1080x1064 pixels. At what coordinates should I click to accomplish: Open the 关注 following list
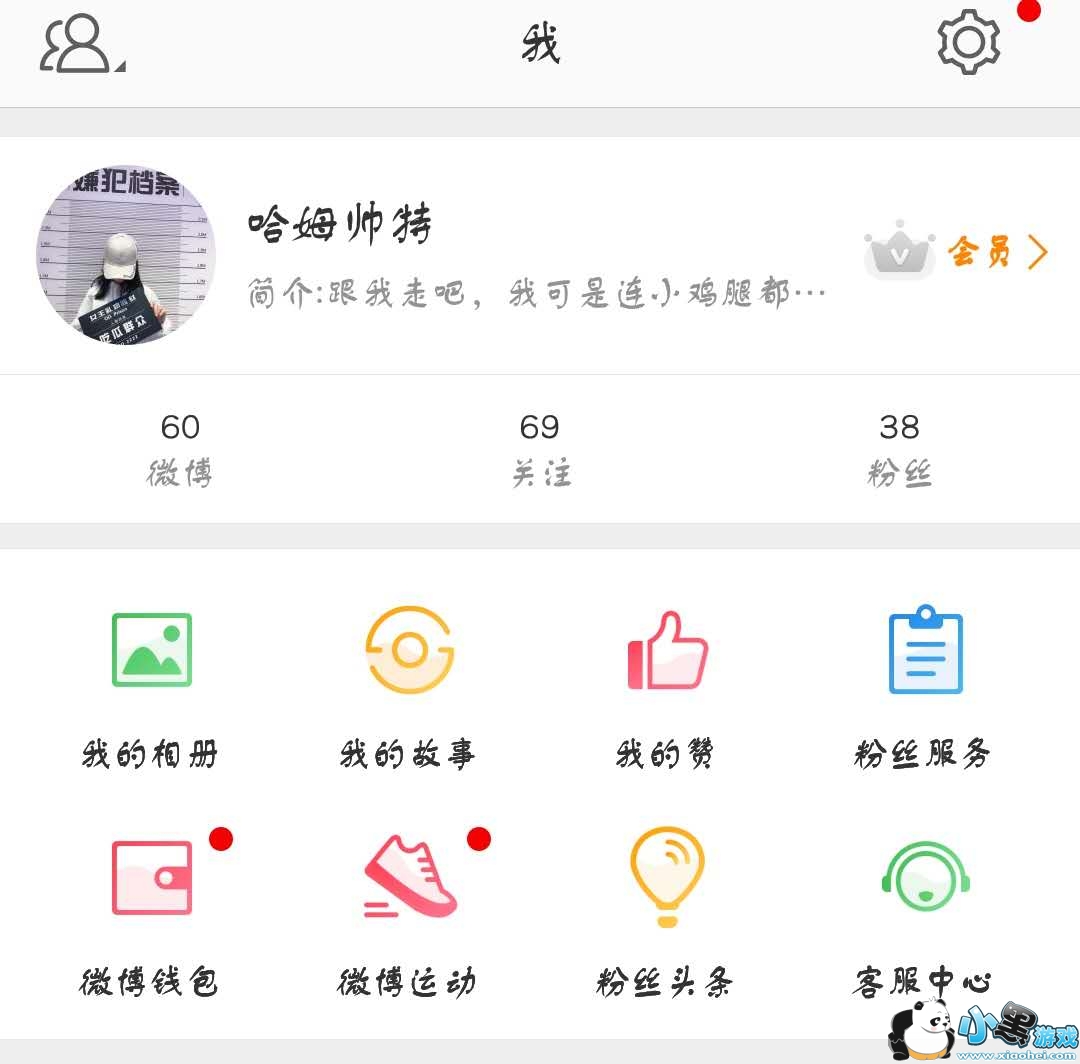[x=540, y=449]
